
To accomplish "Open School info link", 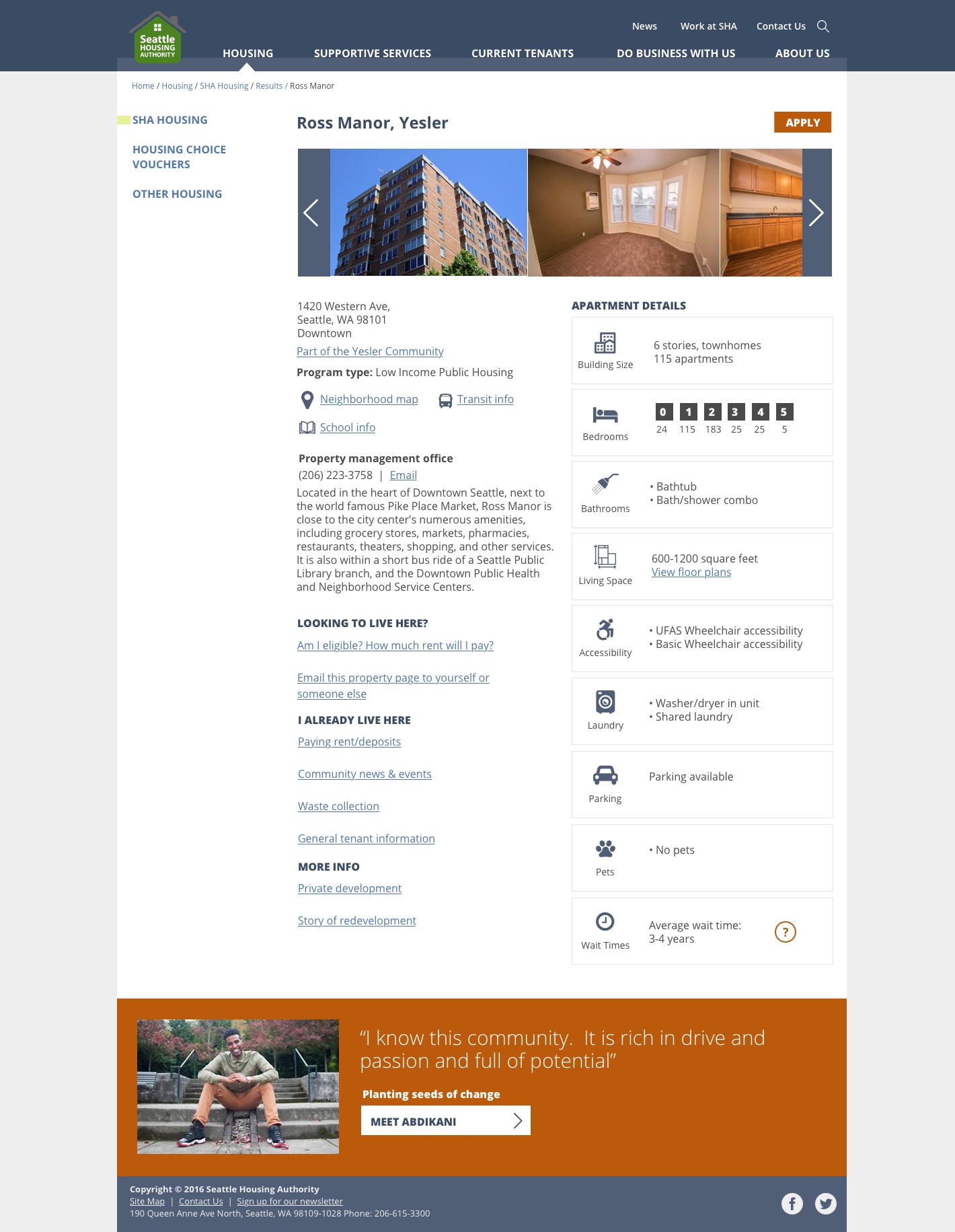I will [x=347, y=427].
